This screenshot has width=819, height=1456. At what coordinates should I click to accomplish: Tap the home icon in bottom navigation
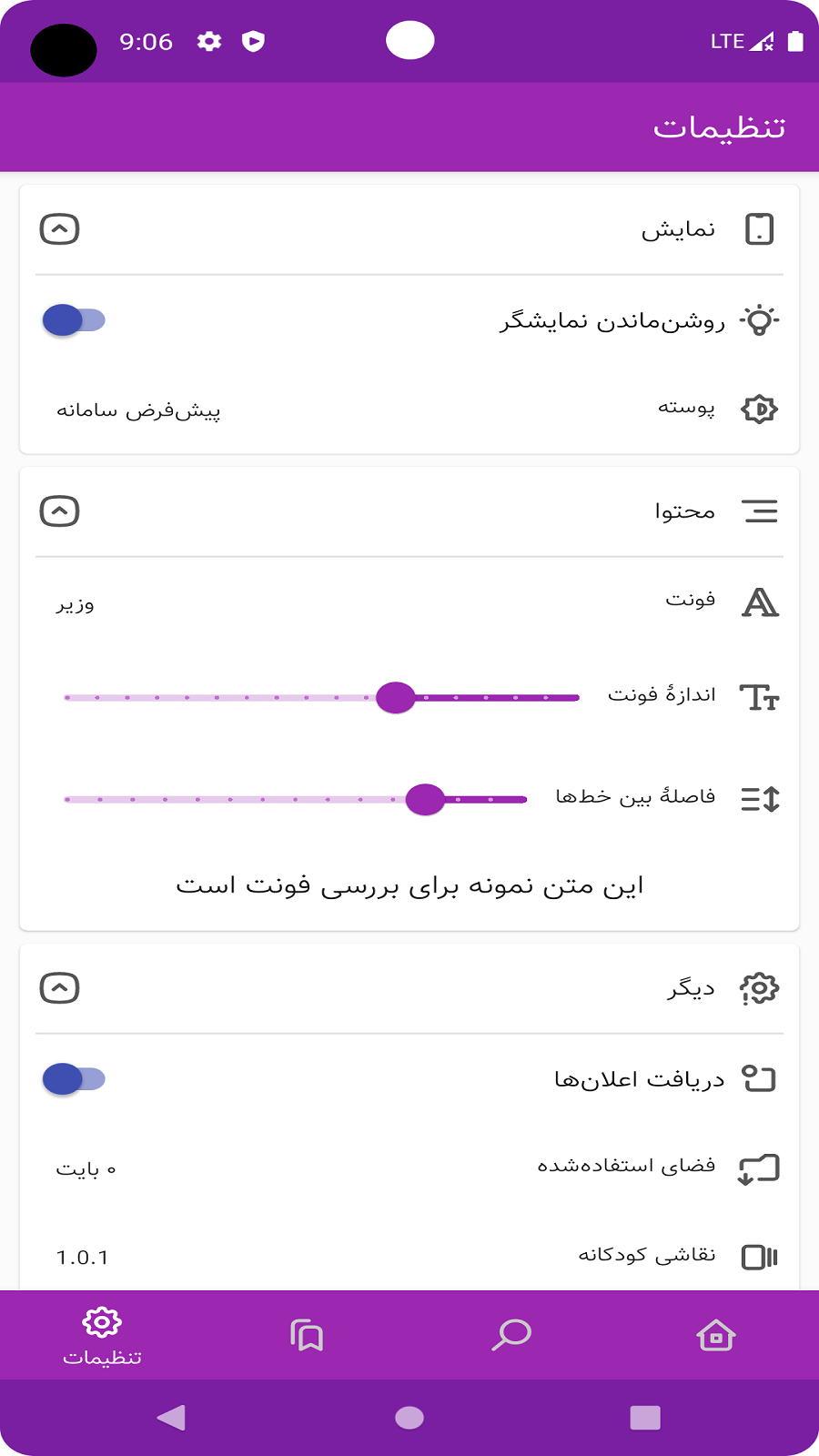pyautogui.click(x=716, y=1336)
